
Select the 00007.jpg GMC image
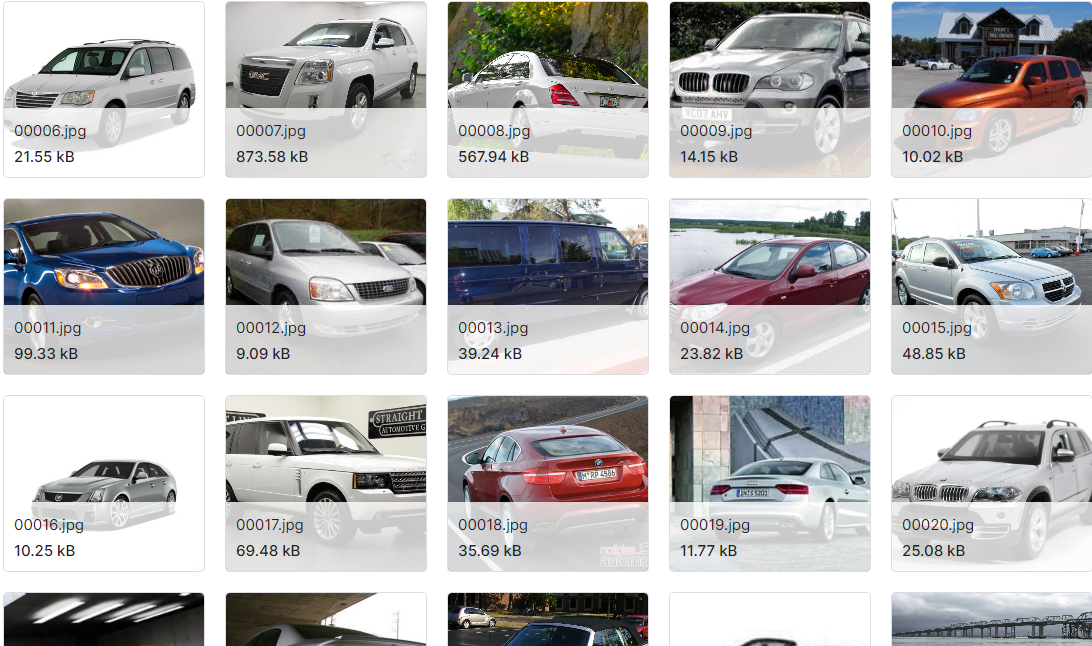(x=326, y=89)
